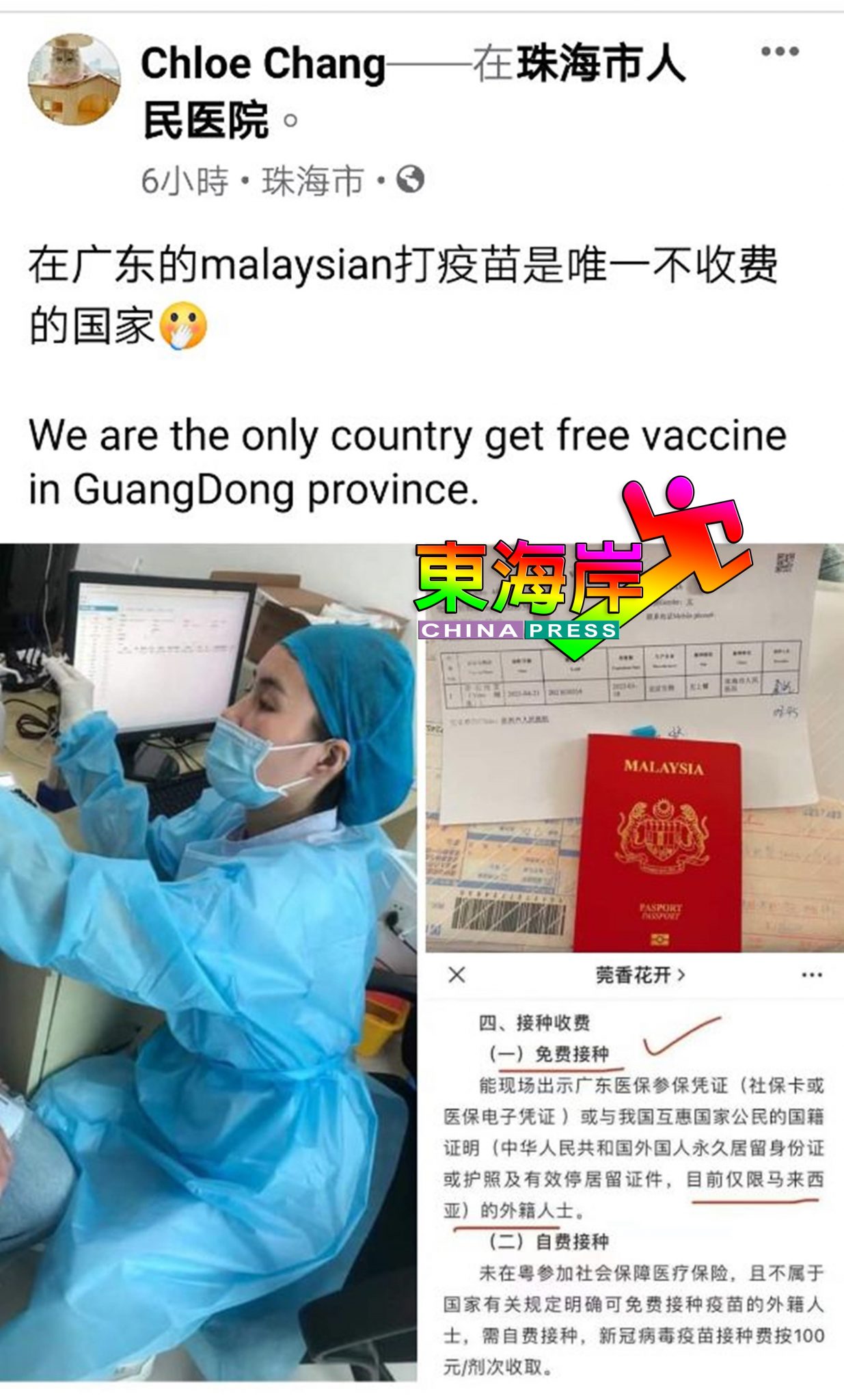The height and width of the screenshot is (1400, 844).
Task: Open Chloe Chang's profile picture
Action: coord(74,81)
